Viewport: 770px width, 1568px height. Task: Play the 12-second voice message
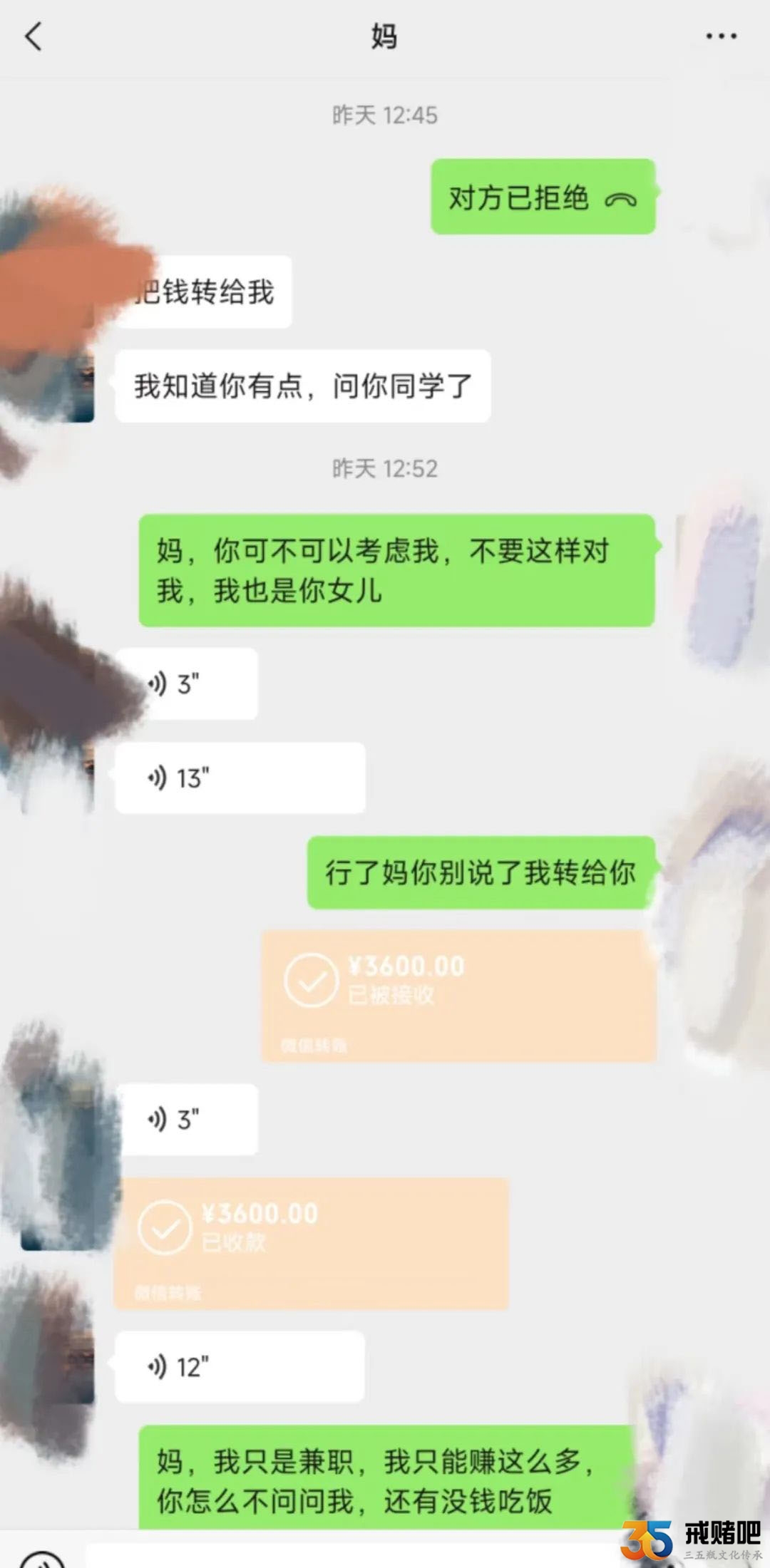click(x=240, y=1367)
